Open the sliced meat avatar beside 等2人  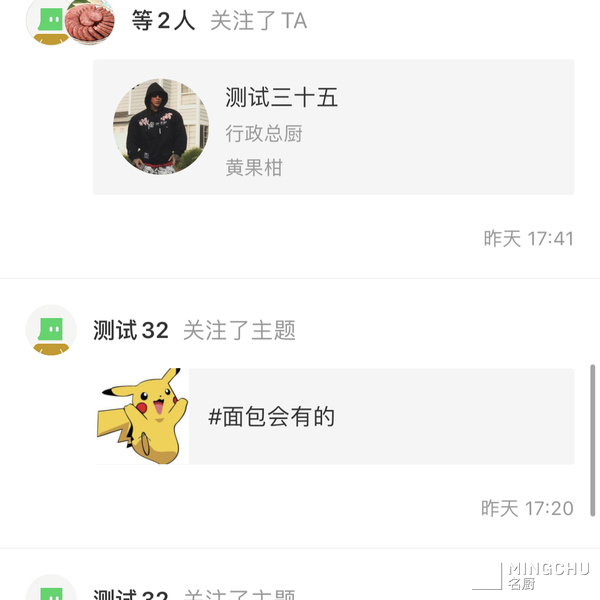point(90,20)
